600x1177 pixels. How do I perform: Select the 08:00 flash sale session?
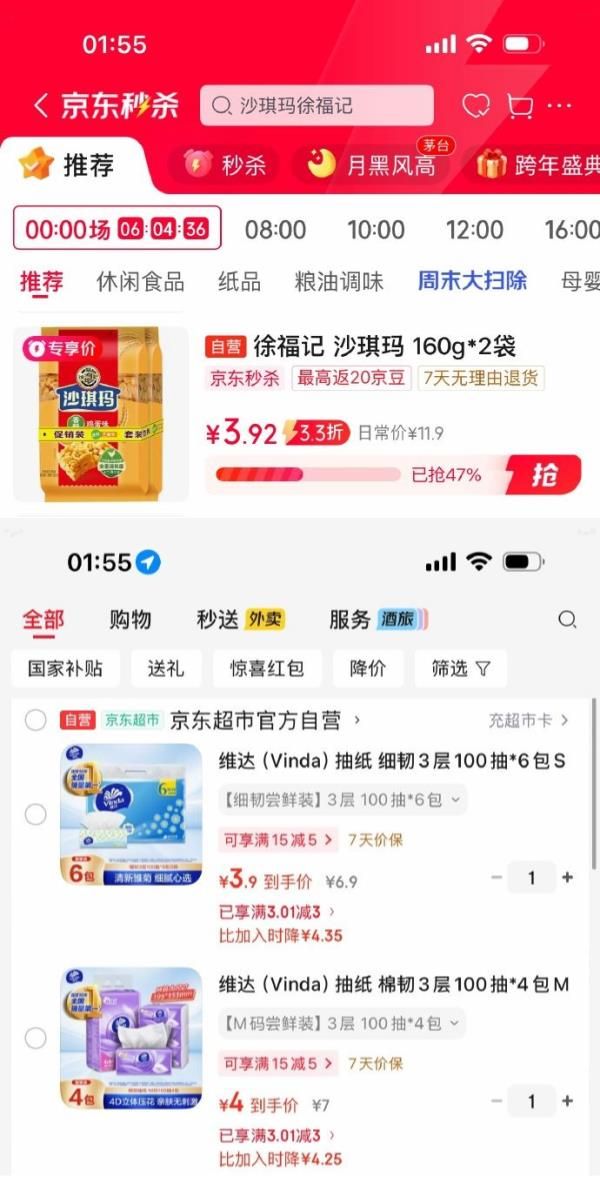coord(275,230)
